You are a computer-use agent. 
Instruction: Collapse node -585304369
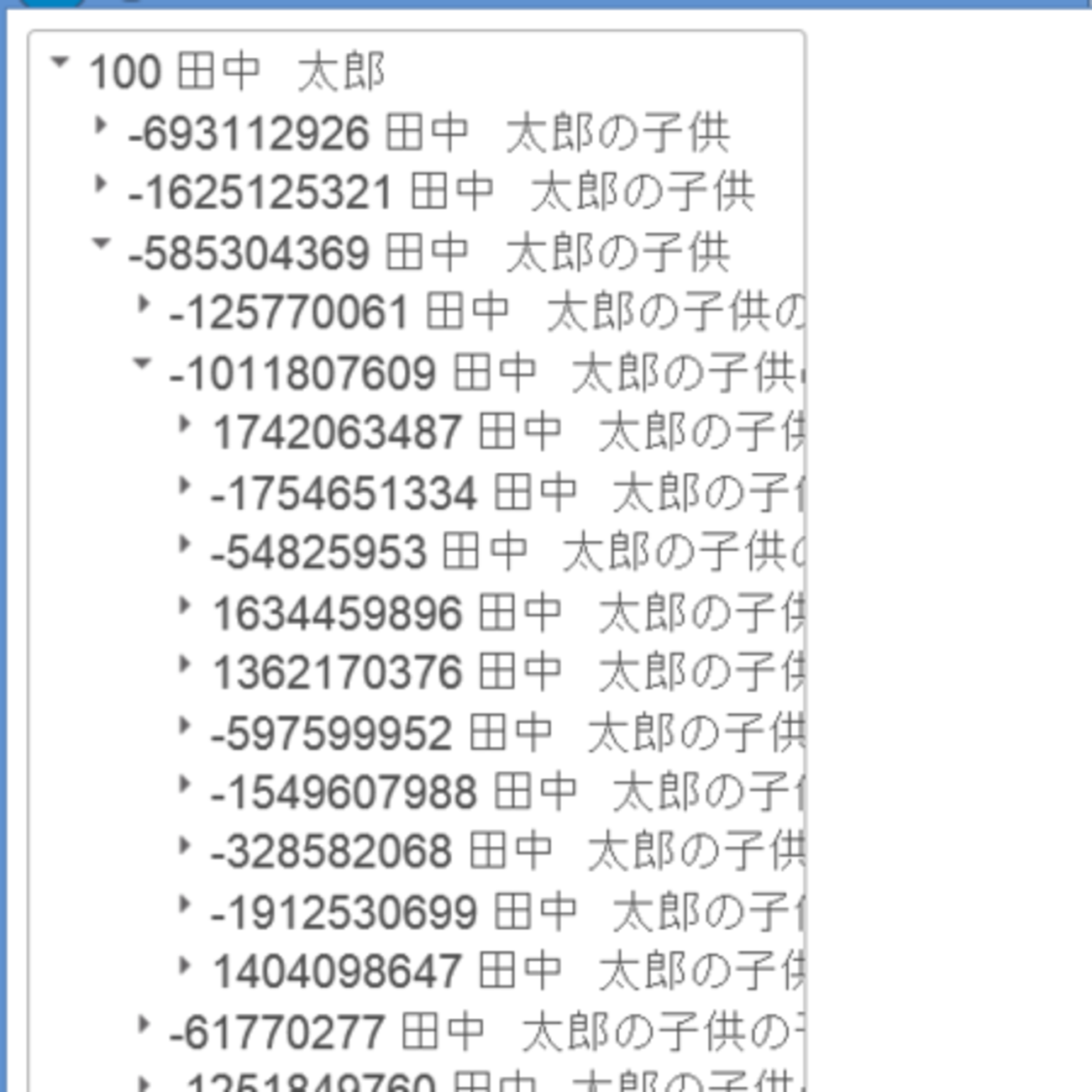(101, 244)
